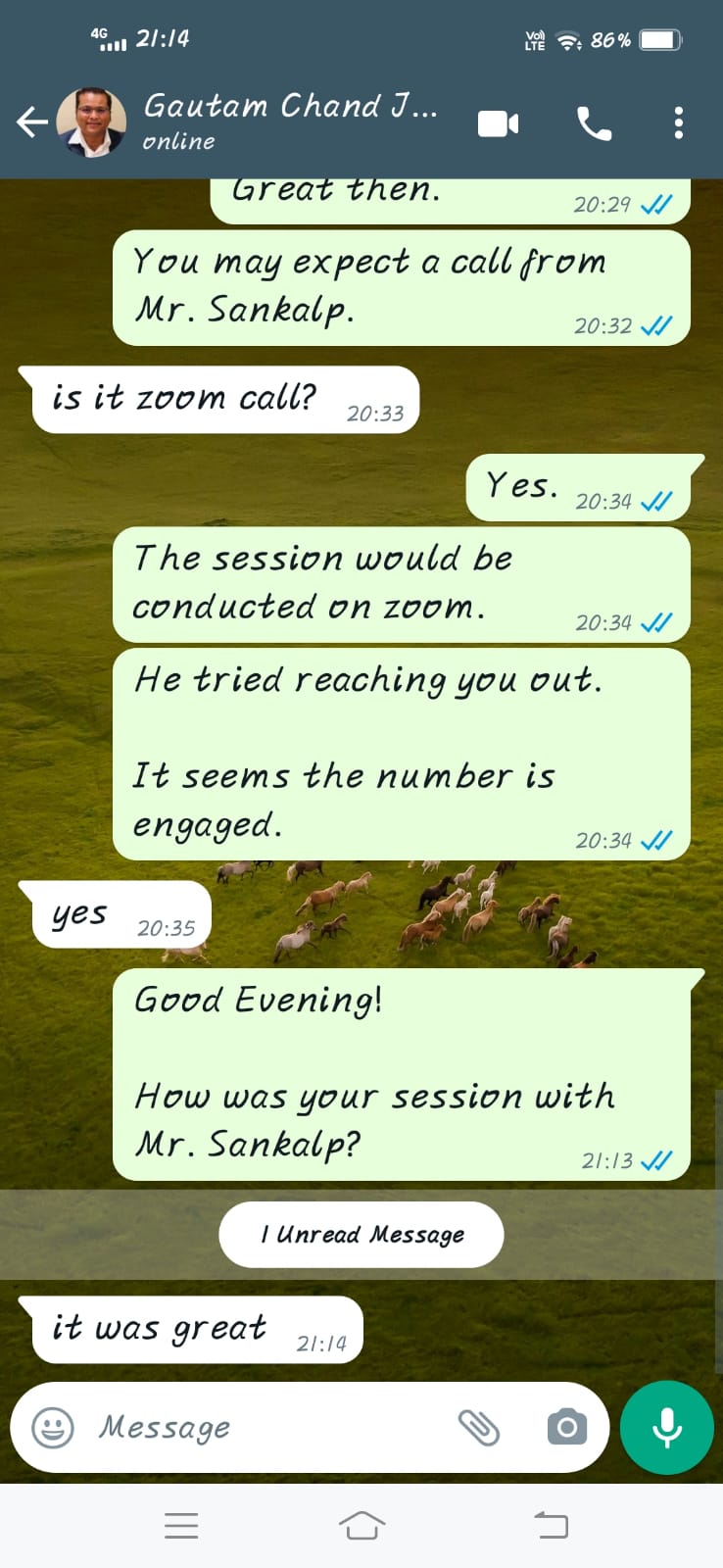
Task: Start a voice call from the top bar
Action: pos(594,122)
